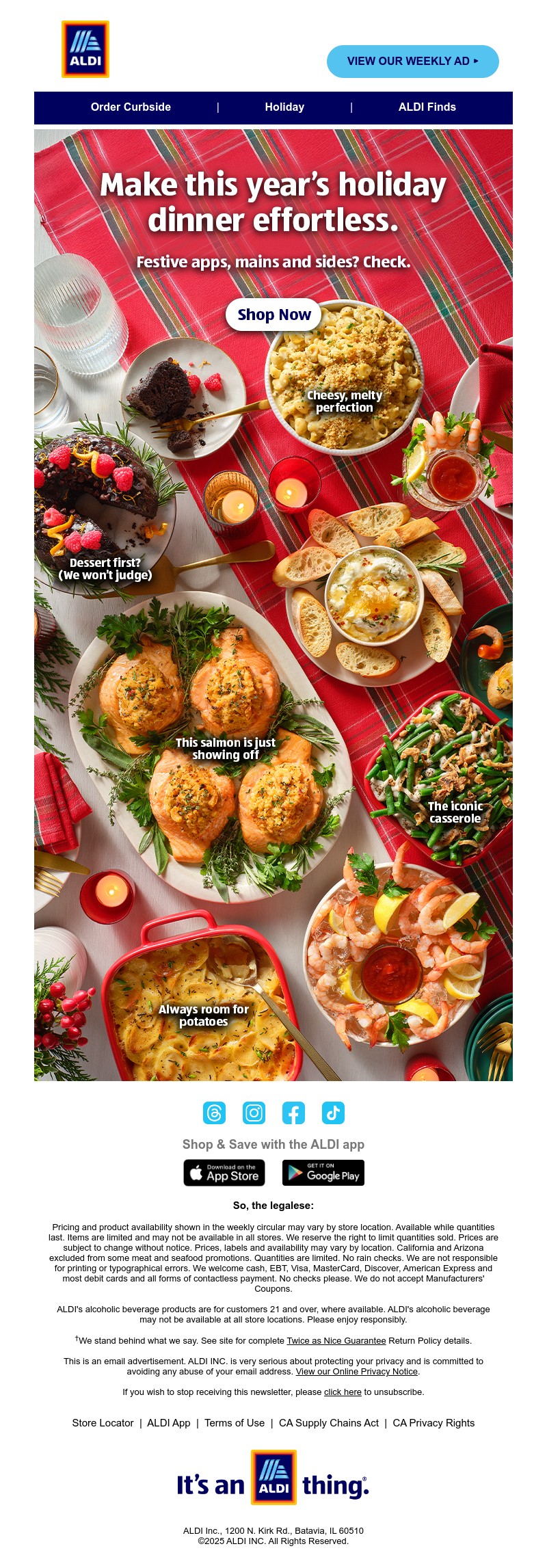Open ALDI's TikTok profile
The height and width of the screenshot is (1568, 547).
click(x=333, y=1113)
